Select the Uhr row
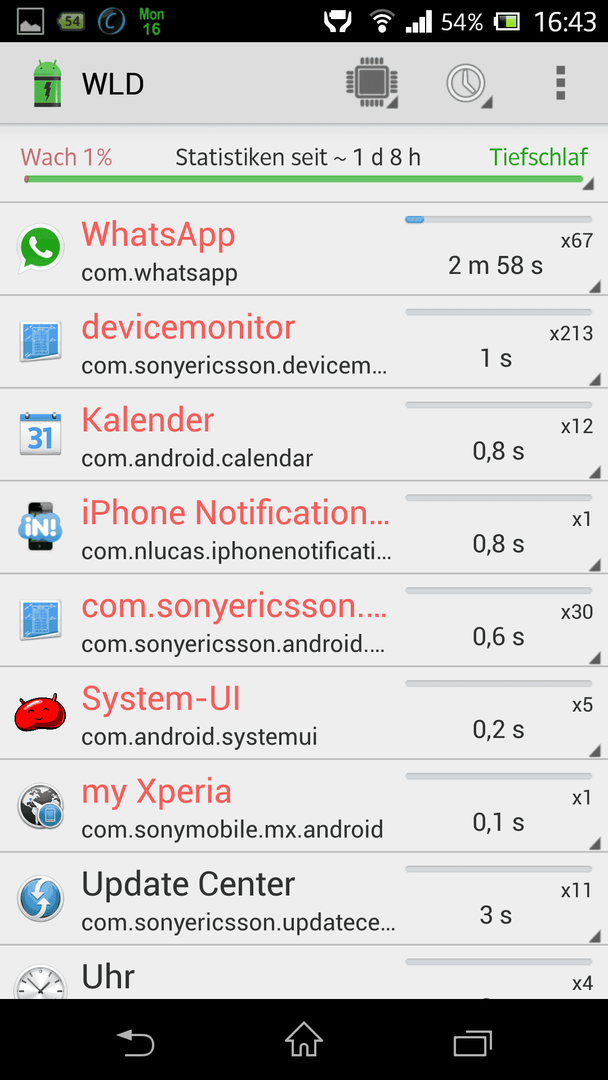Image resolution: width=608 pixels, height=1080 pixels. (x=304, y=973)
